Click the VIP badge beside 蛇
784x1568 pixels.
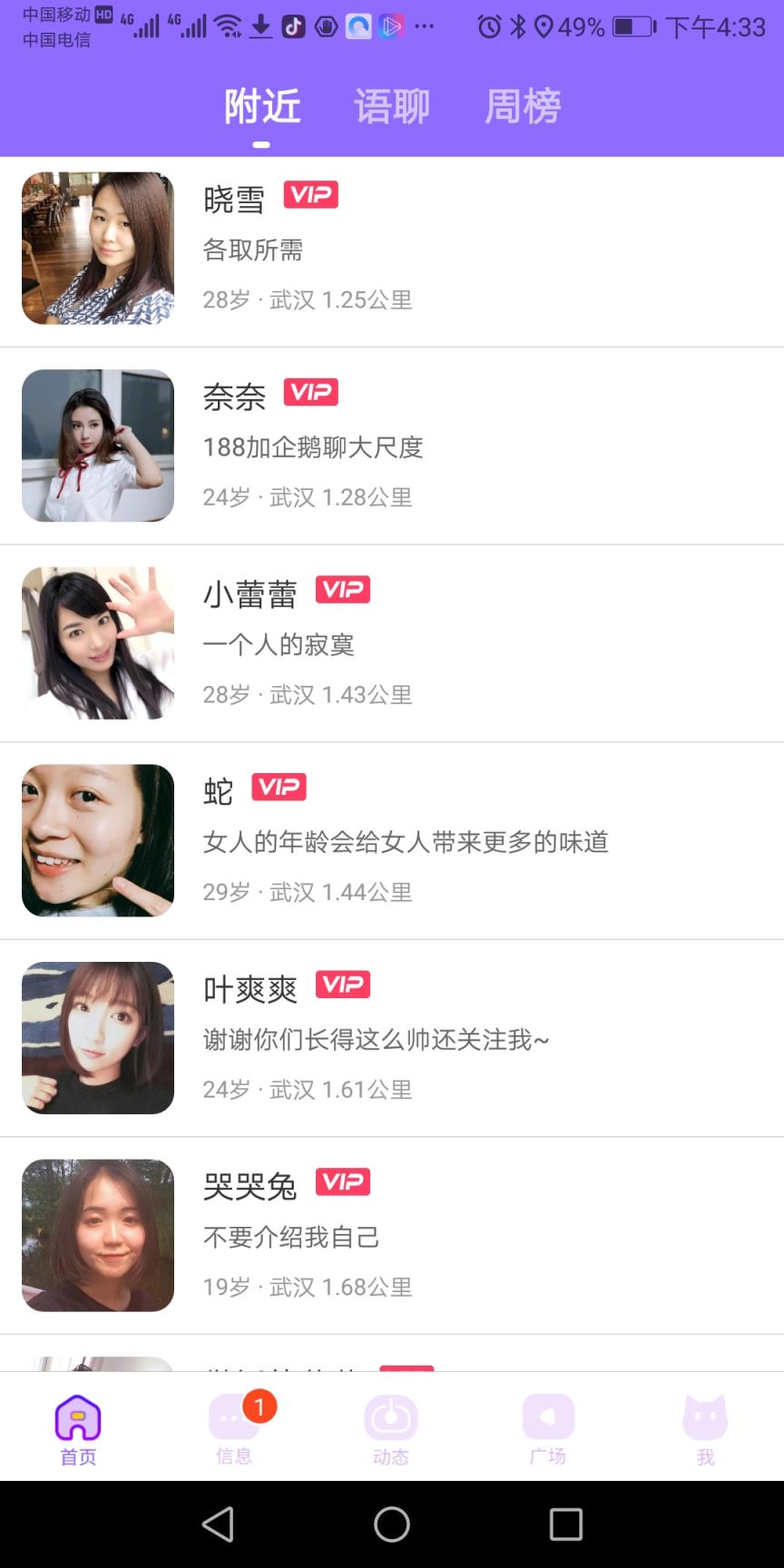click(x=279, y=787)
